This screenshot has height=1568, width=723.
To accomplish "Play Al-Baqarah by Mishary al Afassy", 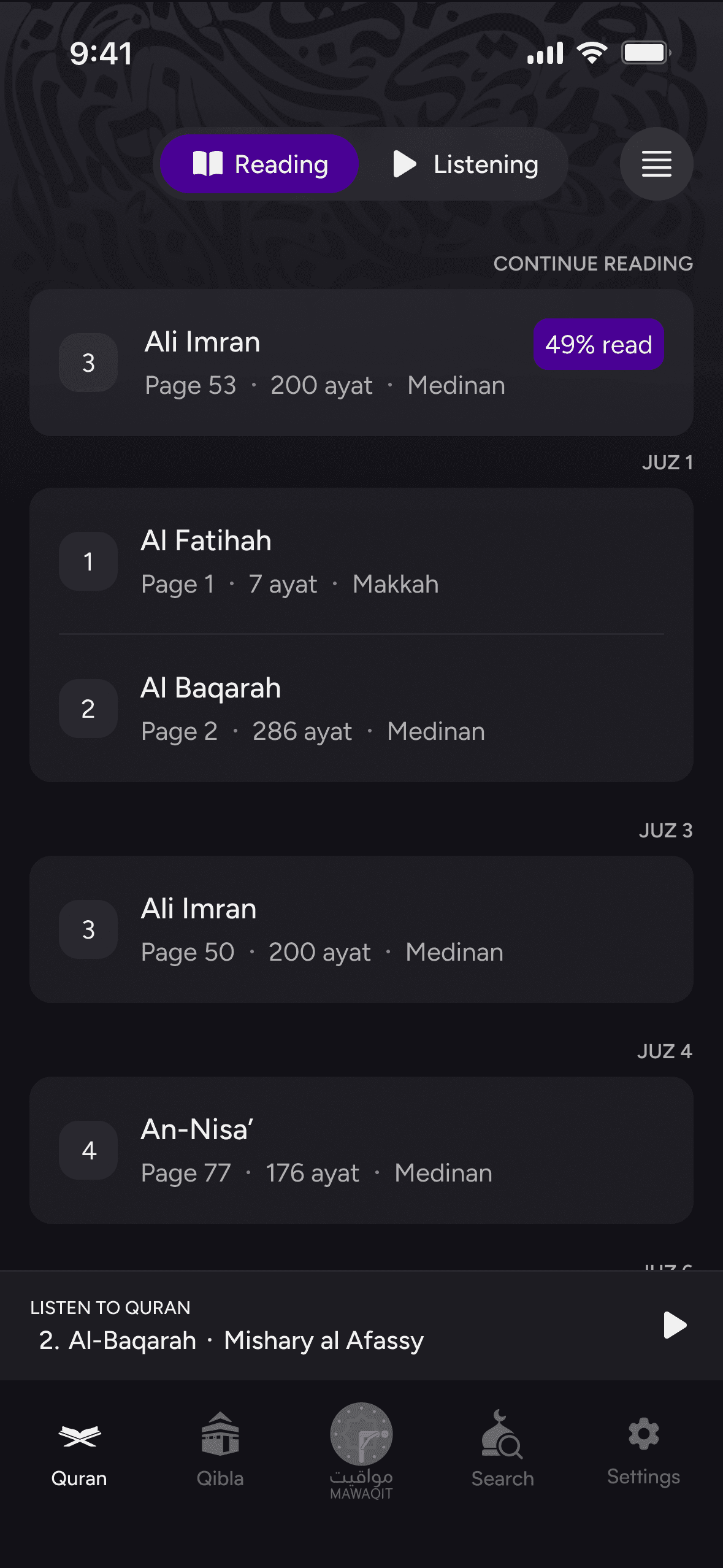I will [674, 1325].
